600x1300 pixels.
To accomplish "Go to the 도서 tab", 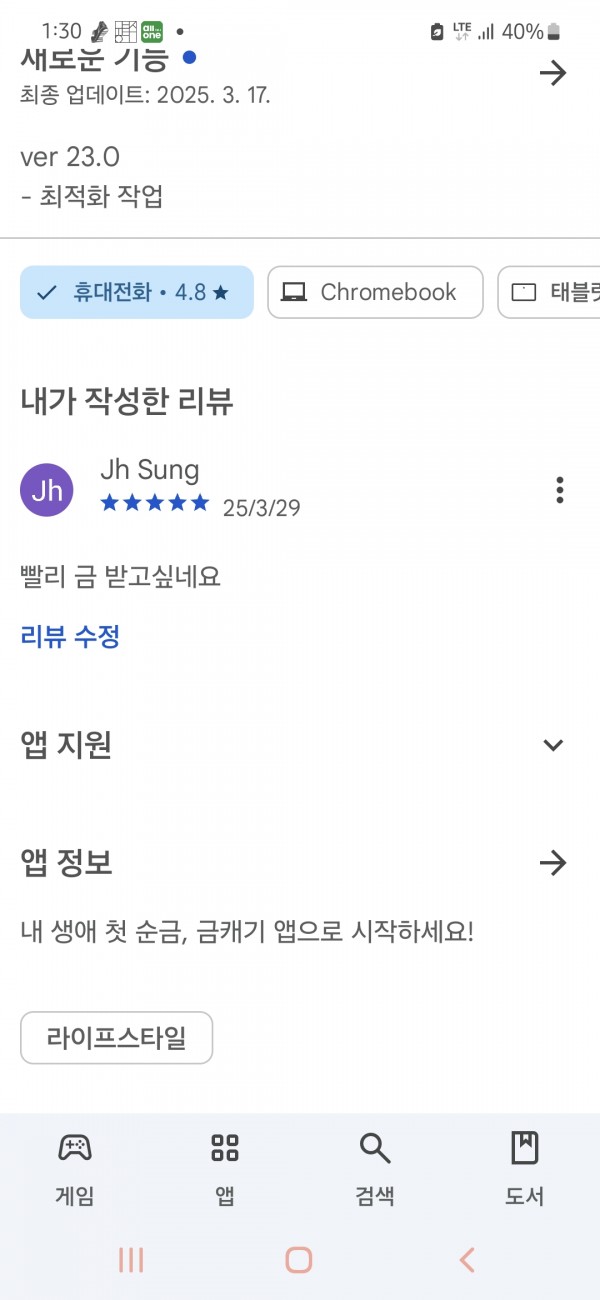I will click(x=525, y=1168).
